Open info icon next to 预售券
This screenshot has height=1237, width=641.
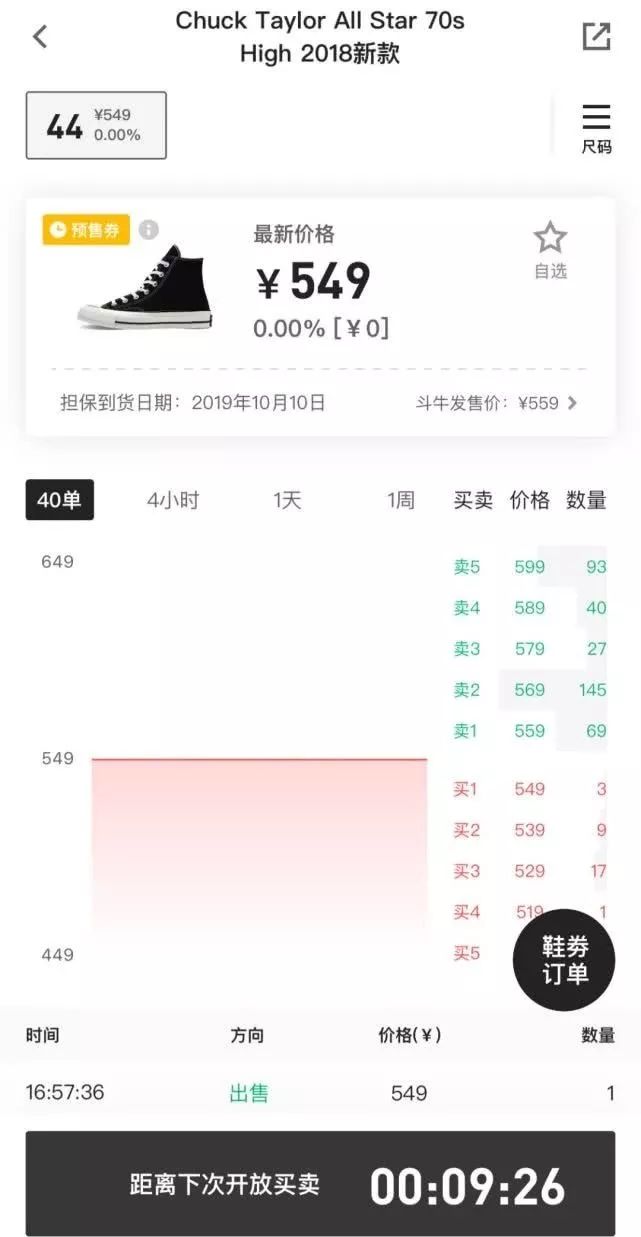coord(149,230)
